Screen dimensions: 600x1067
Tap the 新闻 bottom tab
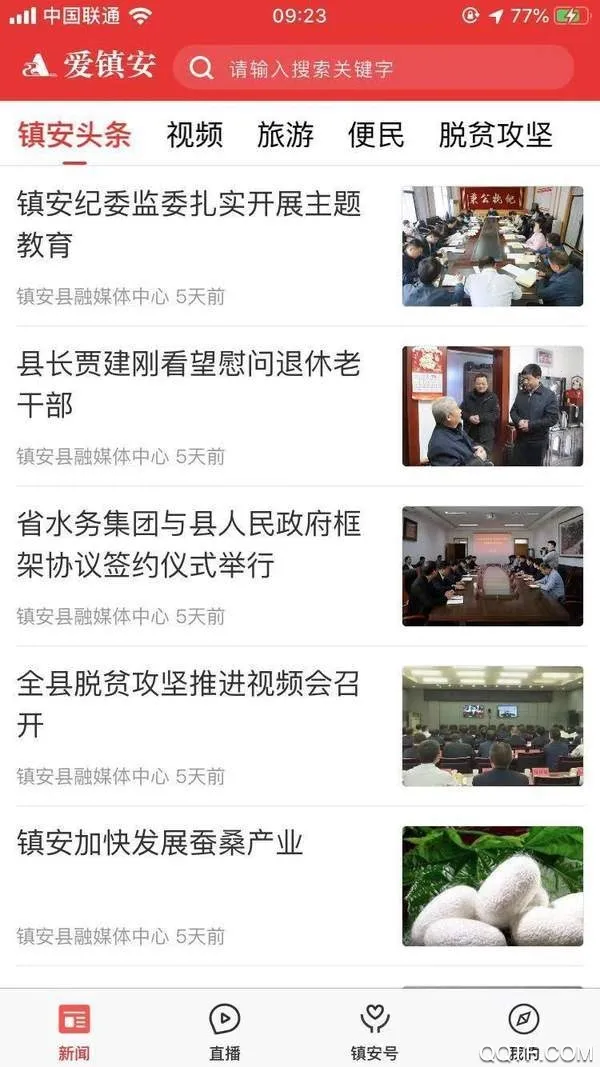(x=74, y=1030)
